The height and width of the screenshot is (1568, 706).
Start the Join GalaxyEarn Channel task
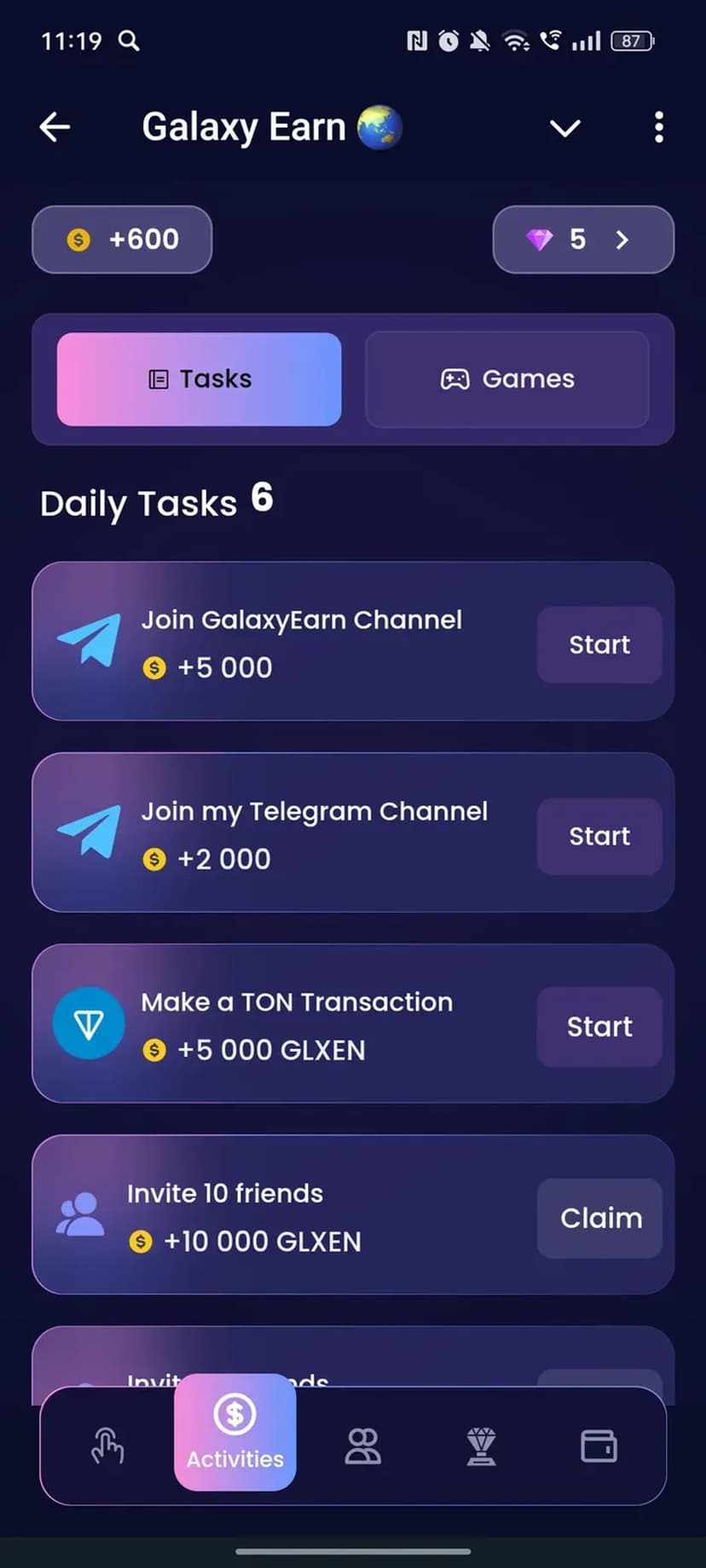coord(599,645)
